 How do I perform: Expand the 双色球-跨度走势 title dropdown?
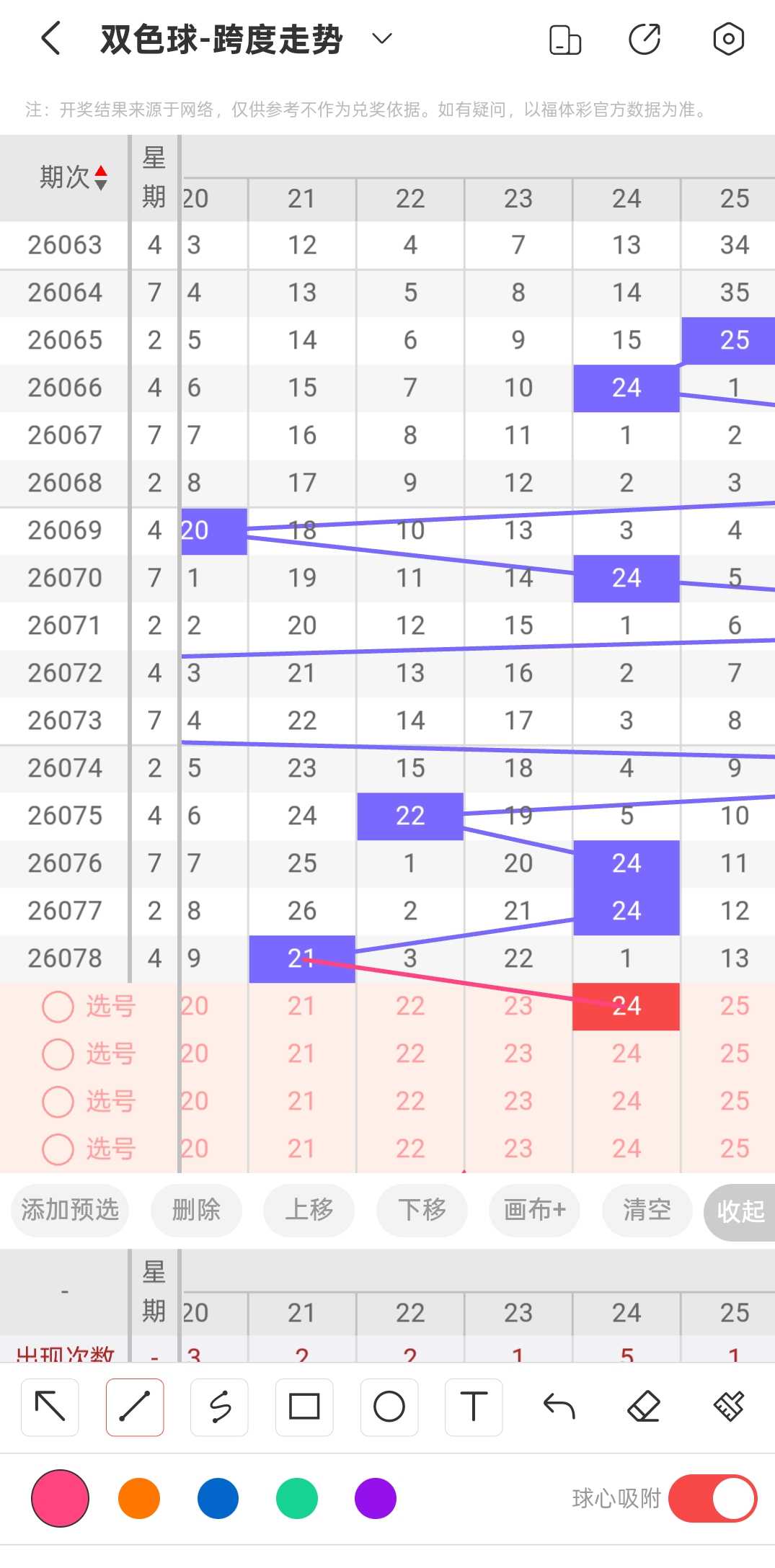point(382,38)
